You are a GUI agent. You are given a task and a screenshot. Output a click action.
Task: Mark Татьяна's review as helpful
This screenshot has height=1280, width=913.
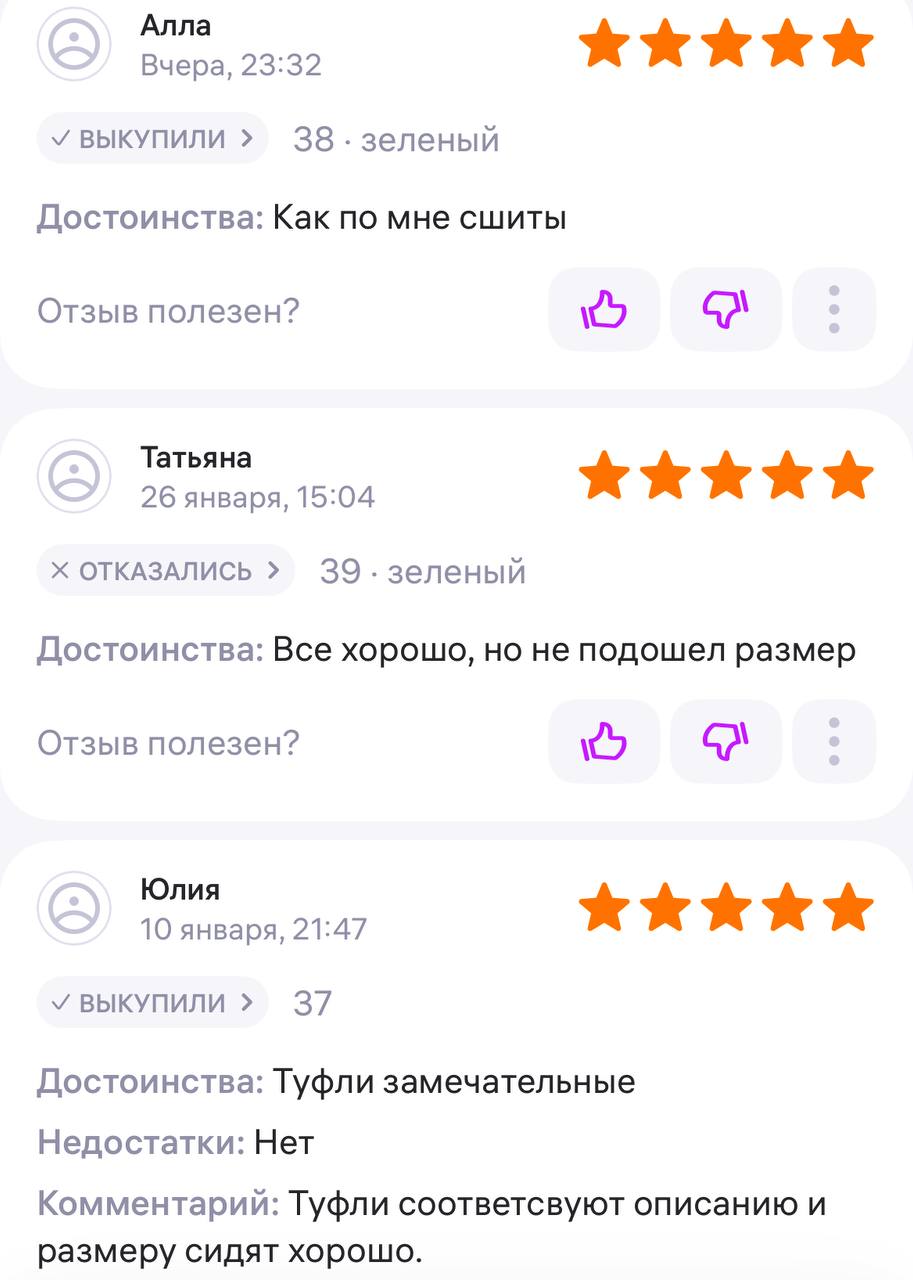[x=604, y=742]
